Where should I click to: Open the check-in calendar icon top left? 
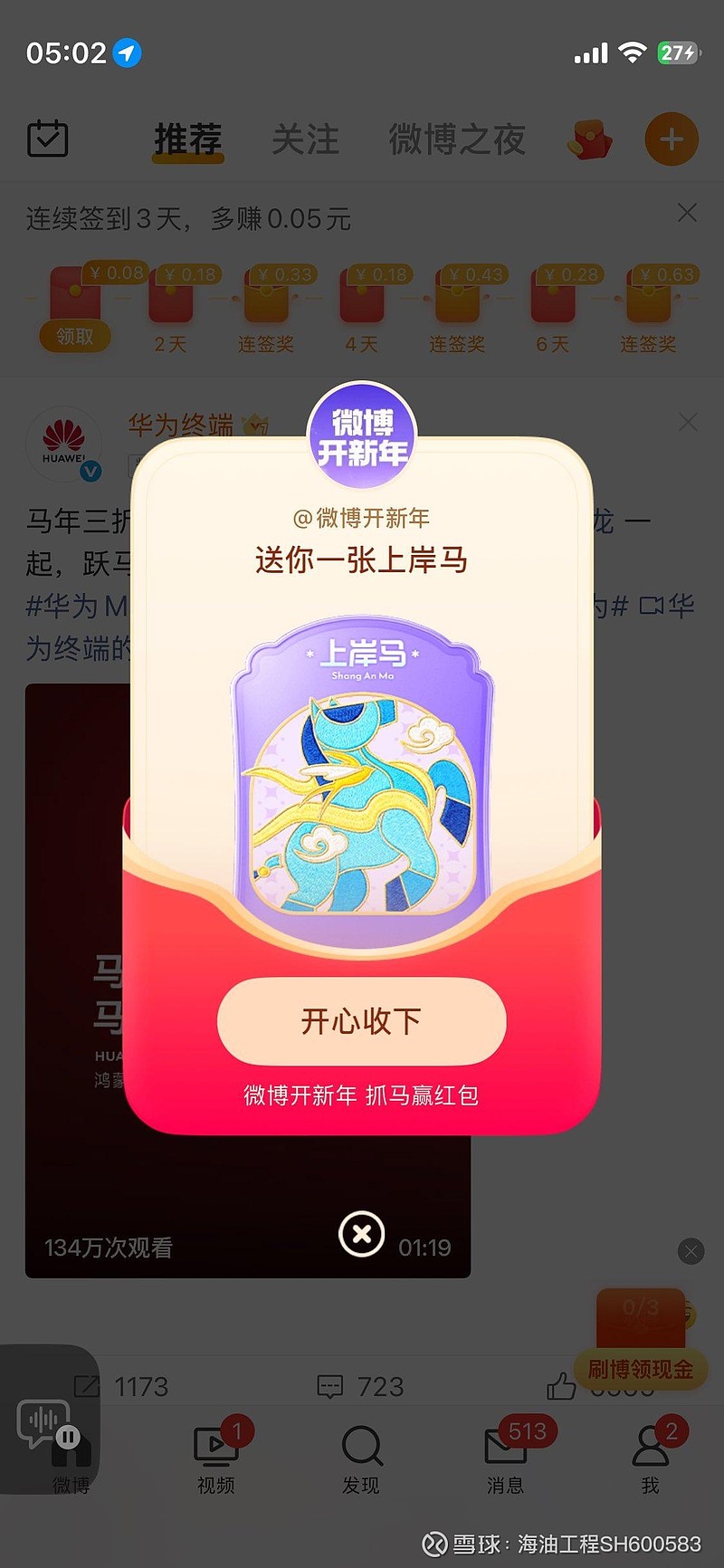point(47,139)
